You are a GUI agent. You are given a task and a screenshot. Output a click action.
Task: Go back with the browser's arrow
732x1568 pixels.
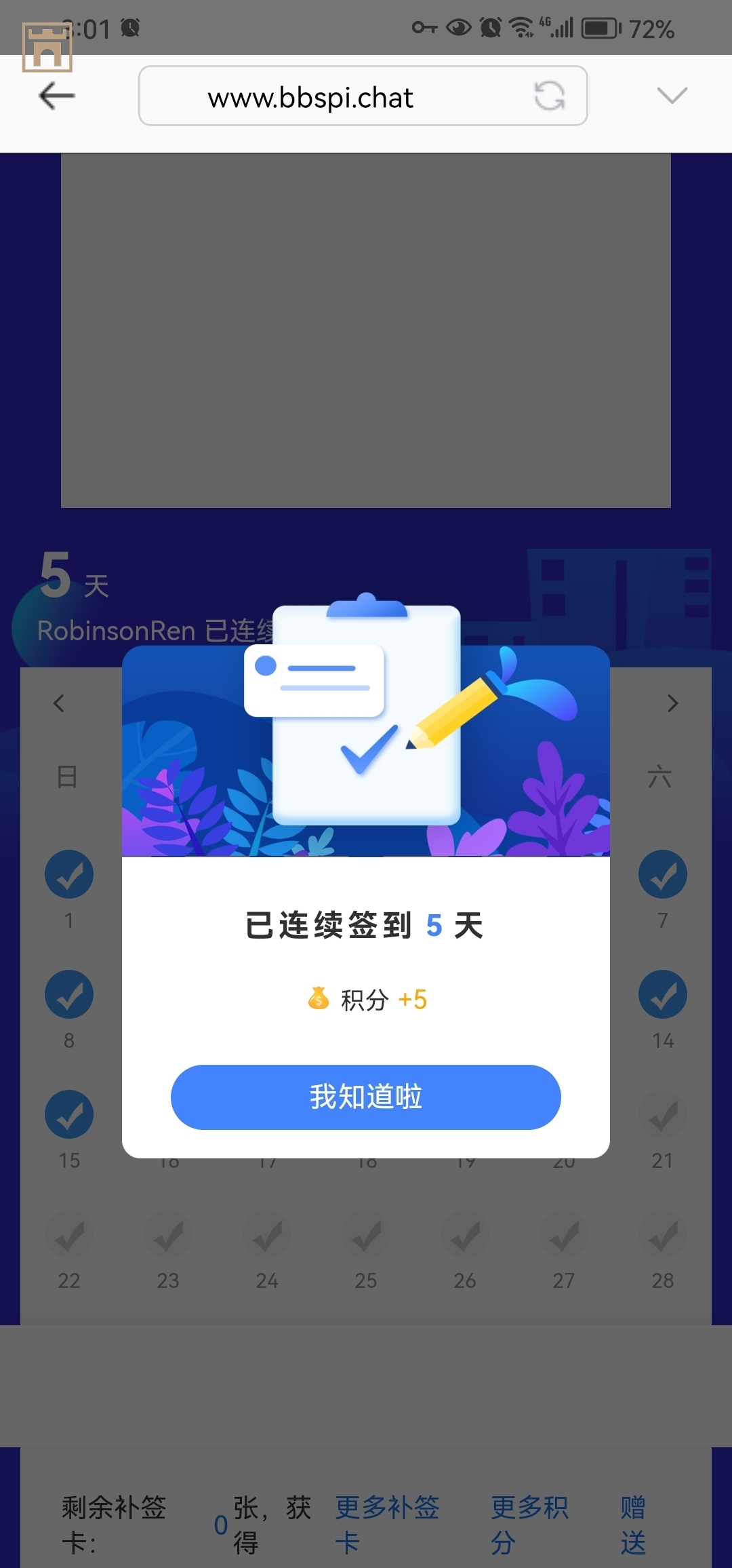click(57, 96)
